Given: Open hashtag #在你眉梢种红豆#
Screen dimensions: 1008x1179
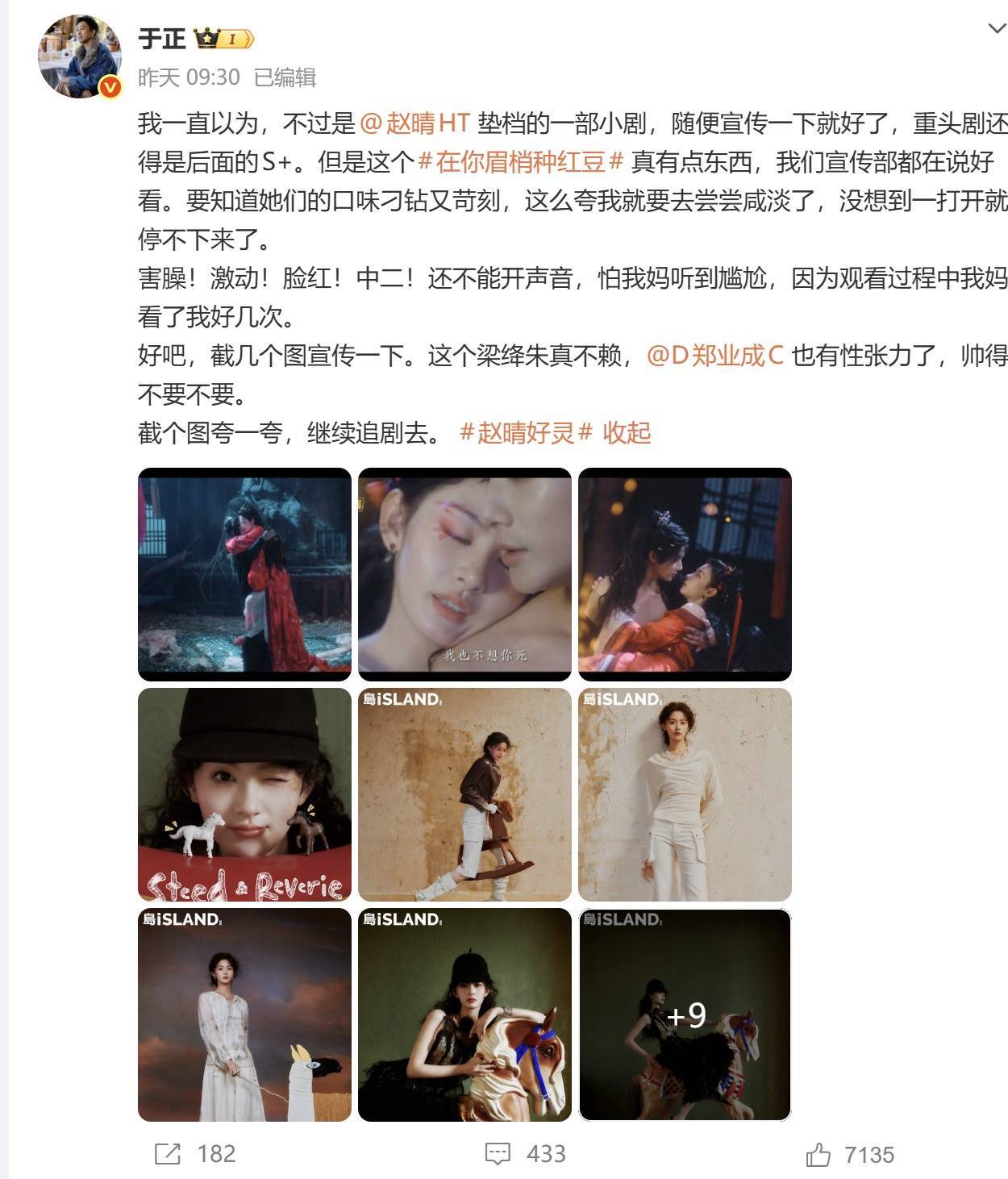Looking at the screenshot, I should pyautogui.click(x=520, y=162).
